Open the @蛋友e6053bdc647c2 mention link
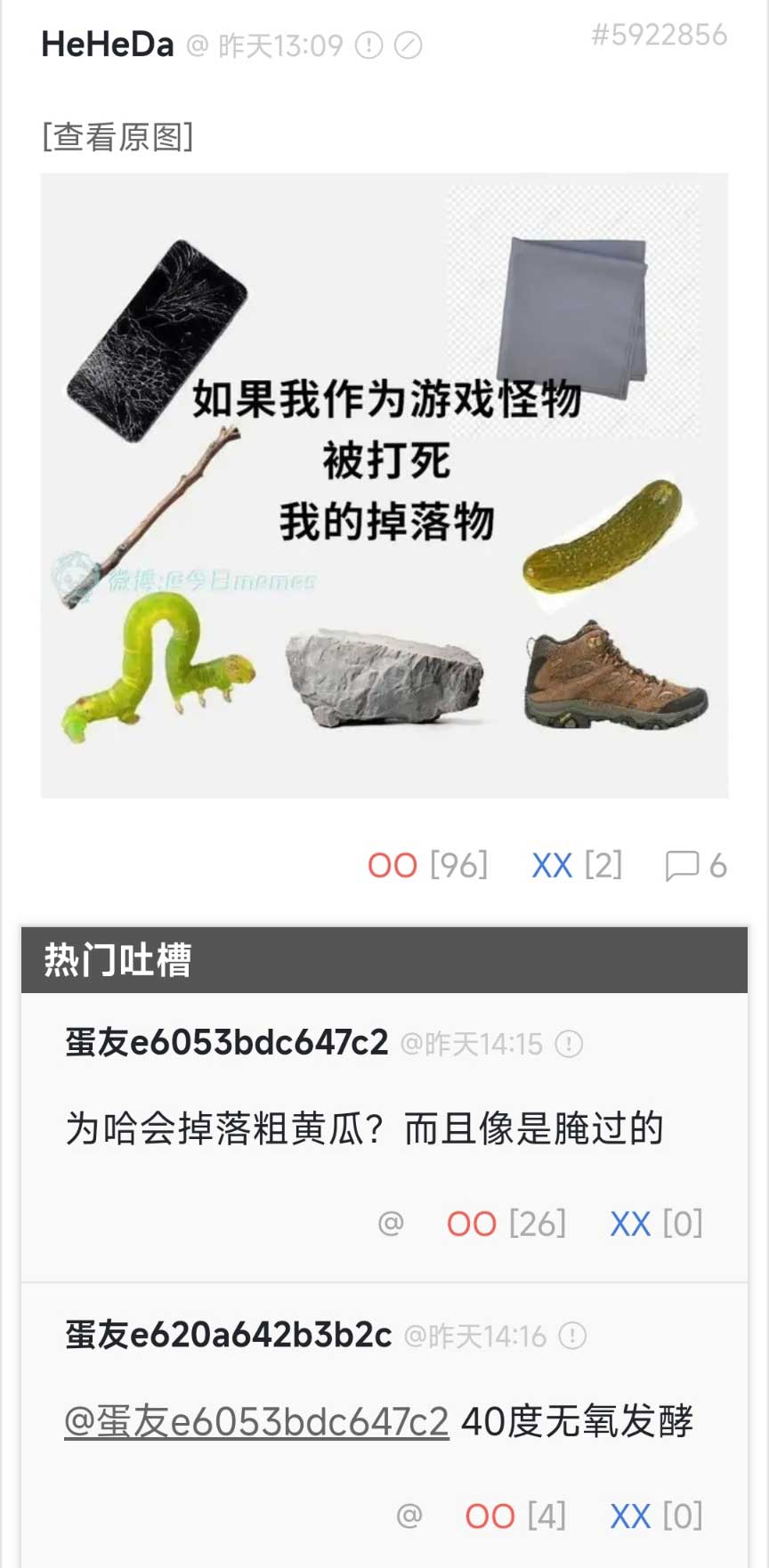This screenshot has height=1568, width=769. coord(256,1422)
